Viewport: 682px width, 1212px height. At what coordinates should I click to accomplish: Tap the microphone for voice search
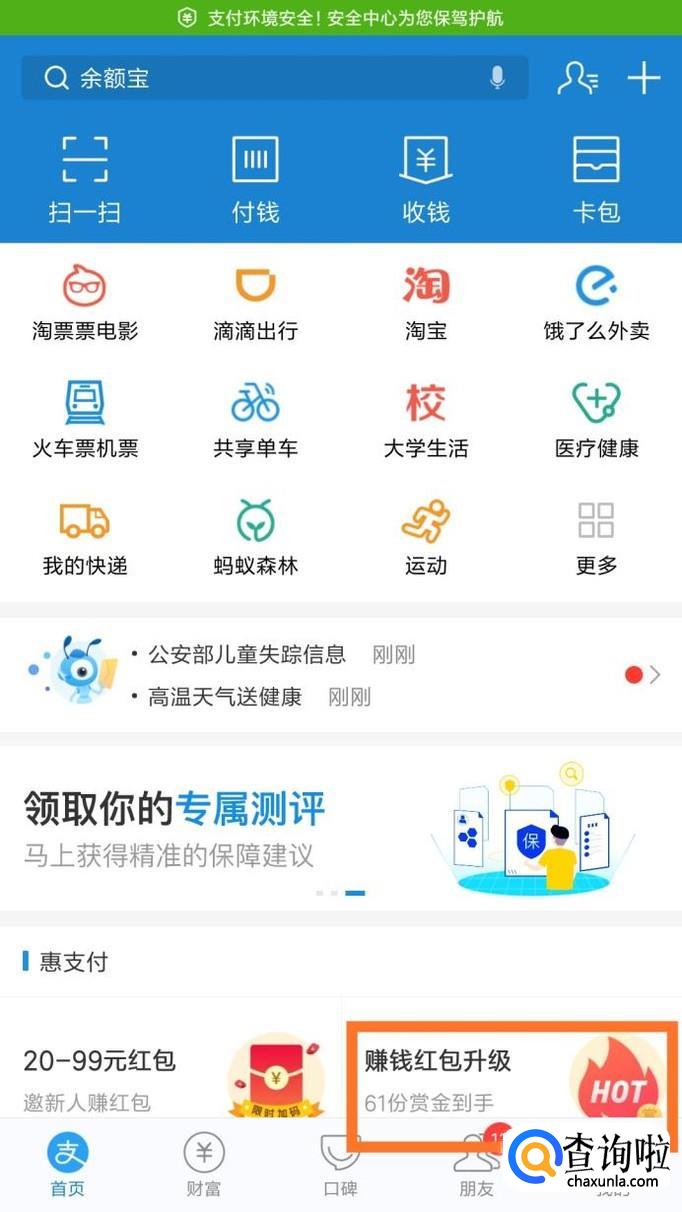click(497, 78)
